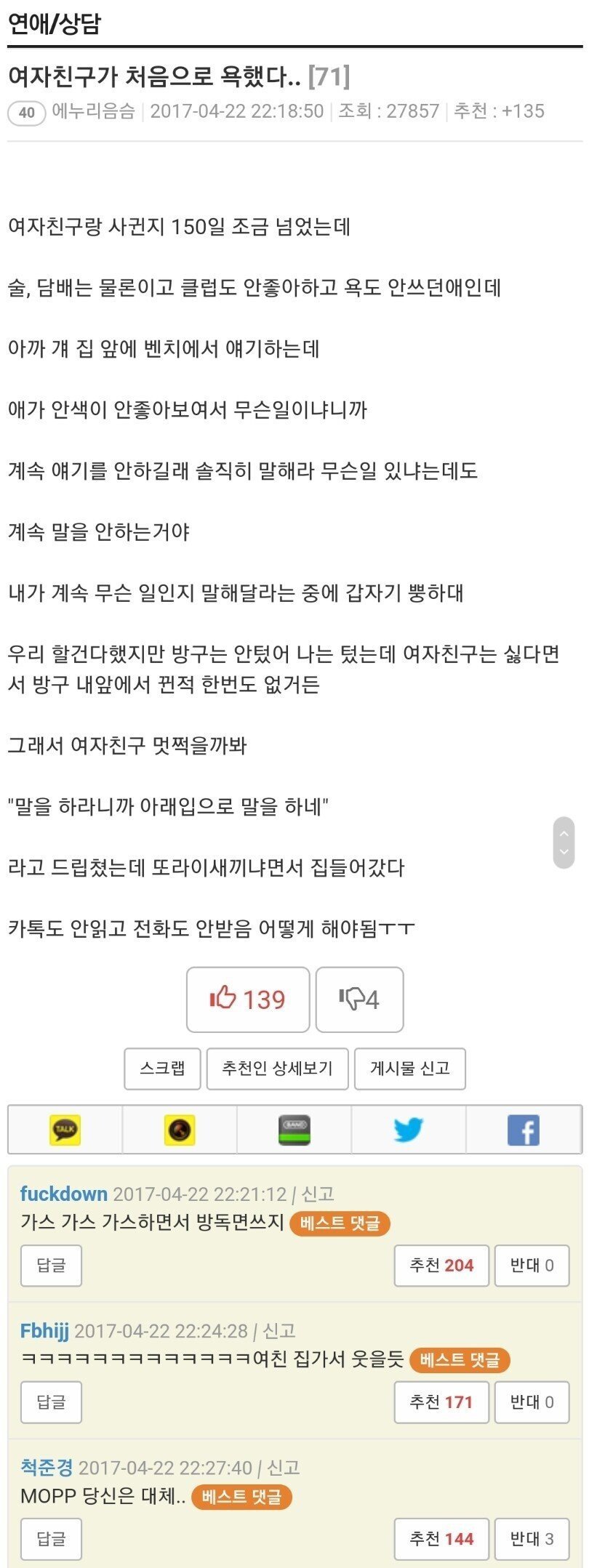589x1568 pixels.
Task: Upvote the post with thumbs up
Action: pos(248,999)
